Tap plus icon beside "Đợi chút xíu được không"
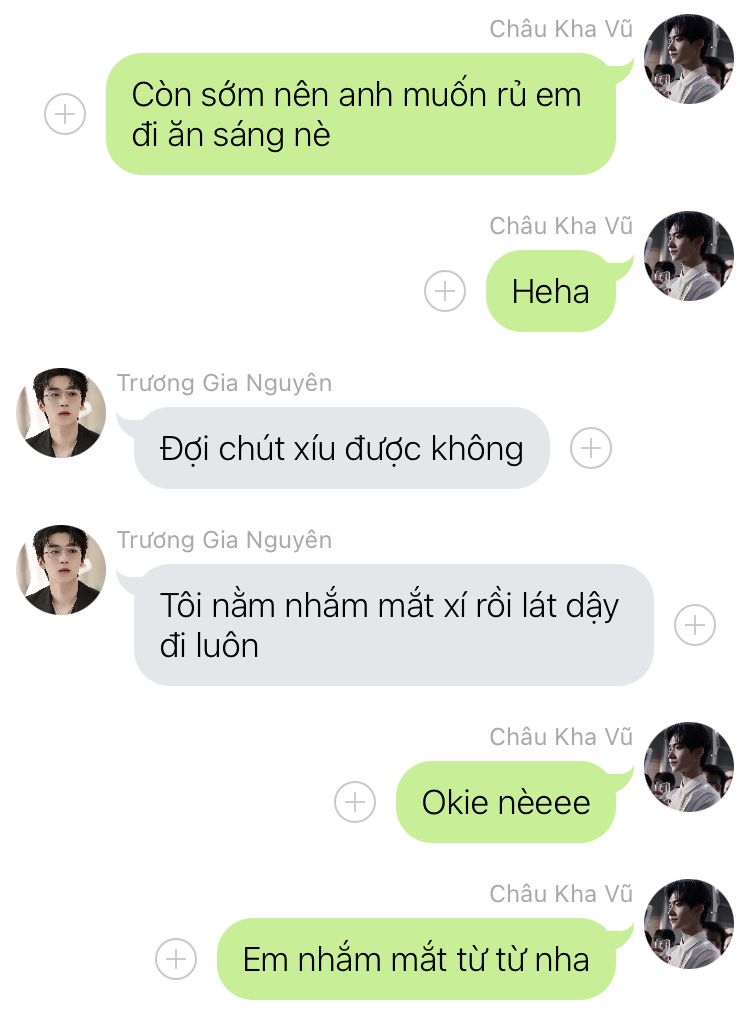 pos(591,449)
